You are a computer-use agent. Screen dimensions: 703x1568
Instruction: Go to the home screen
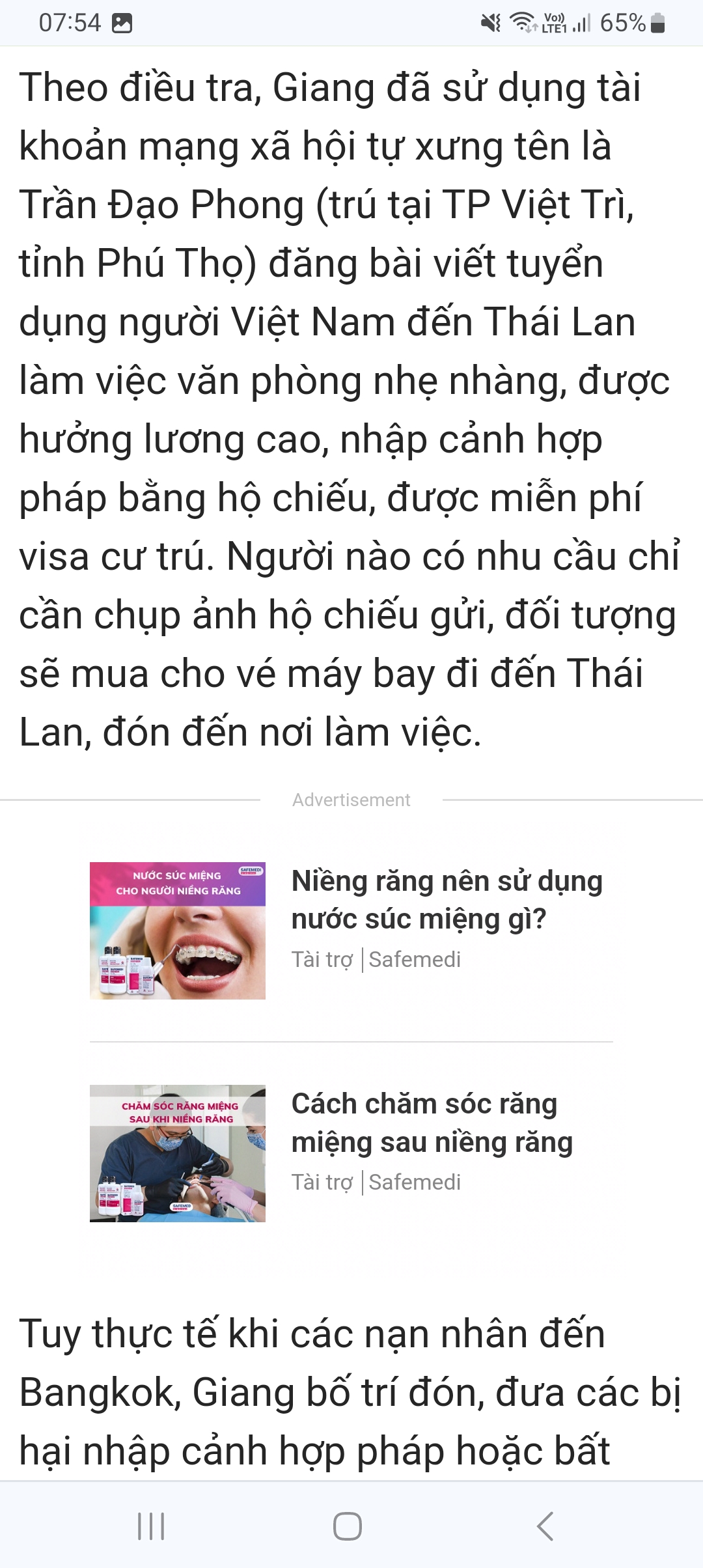[348, 1526]
